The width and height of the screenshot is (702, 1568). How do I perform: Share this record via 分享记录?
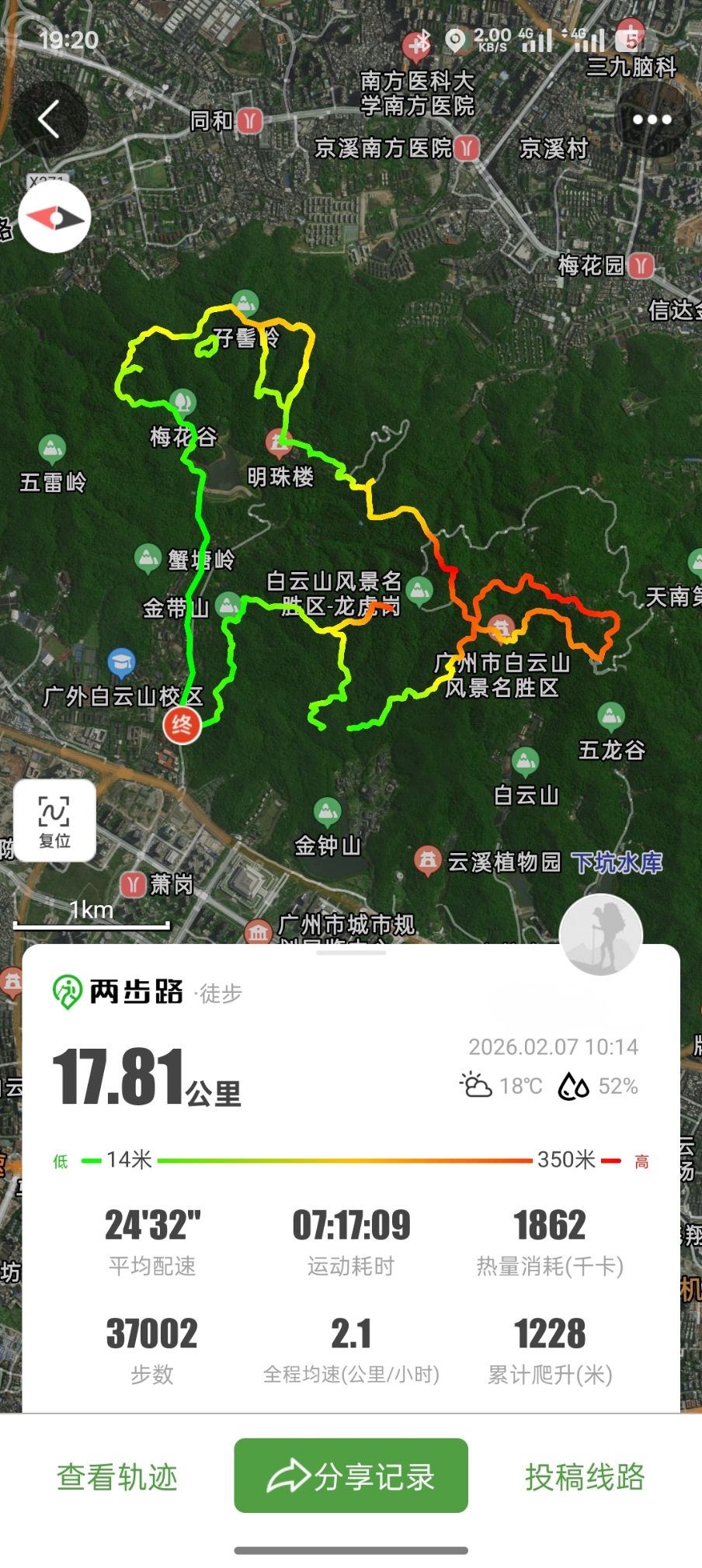pos(351,1476)
